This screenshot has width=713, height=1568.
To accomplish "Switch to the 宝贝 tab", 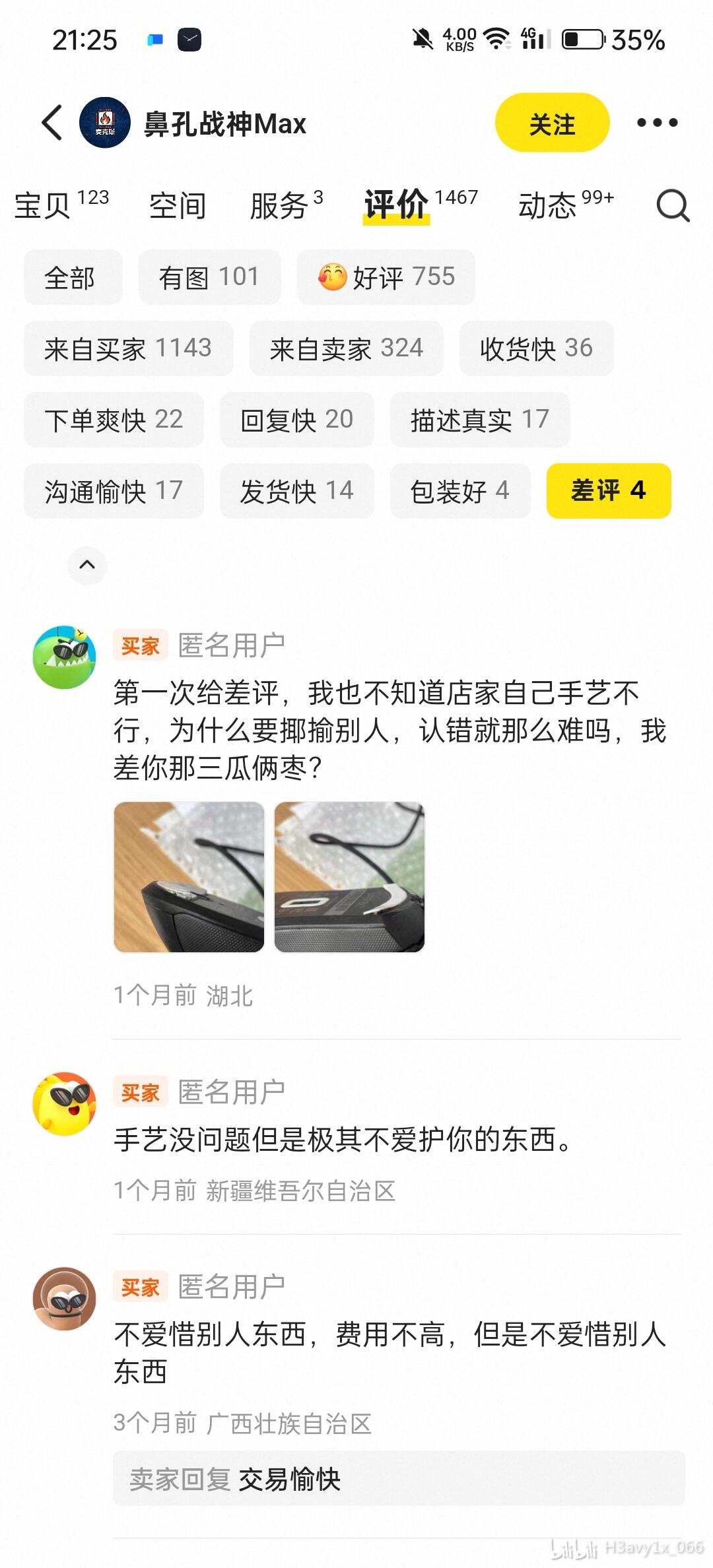I will [61, 205].
